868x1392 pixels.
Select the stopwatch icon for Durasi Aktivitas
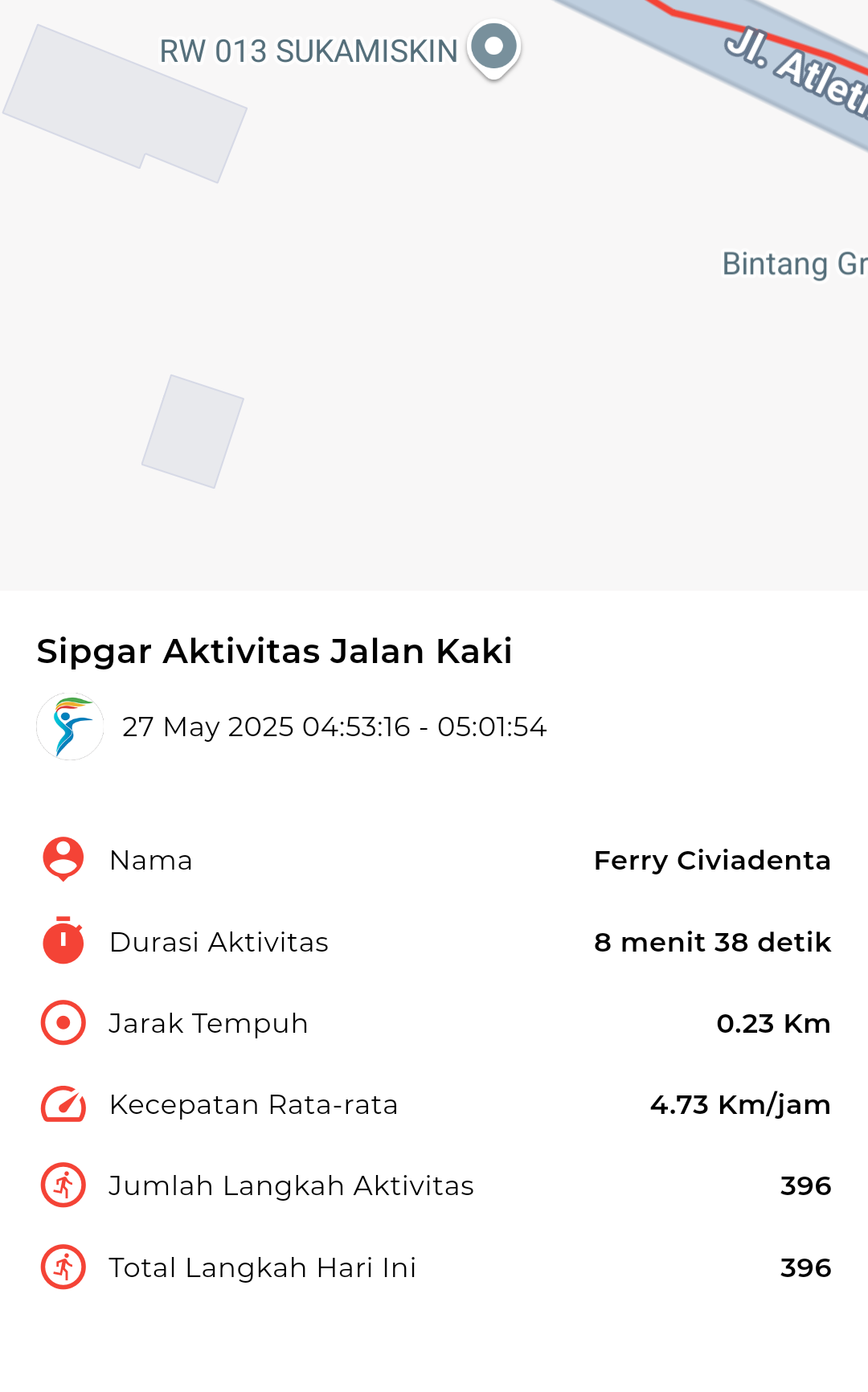(x=62, y=941)
